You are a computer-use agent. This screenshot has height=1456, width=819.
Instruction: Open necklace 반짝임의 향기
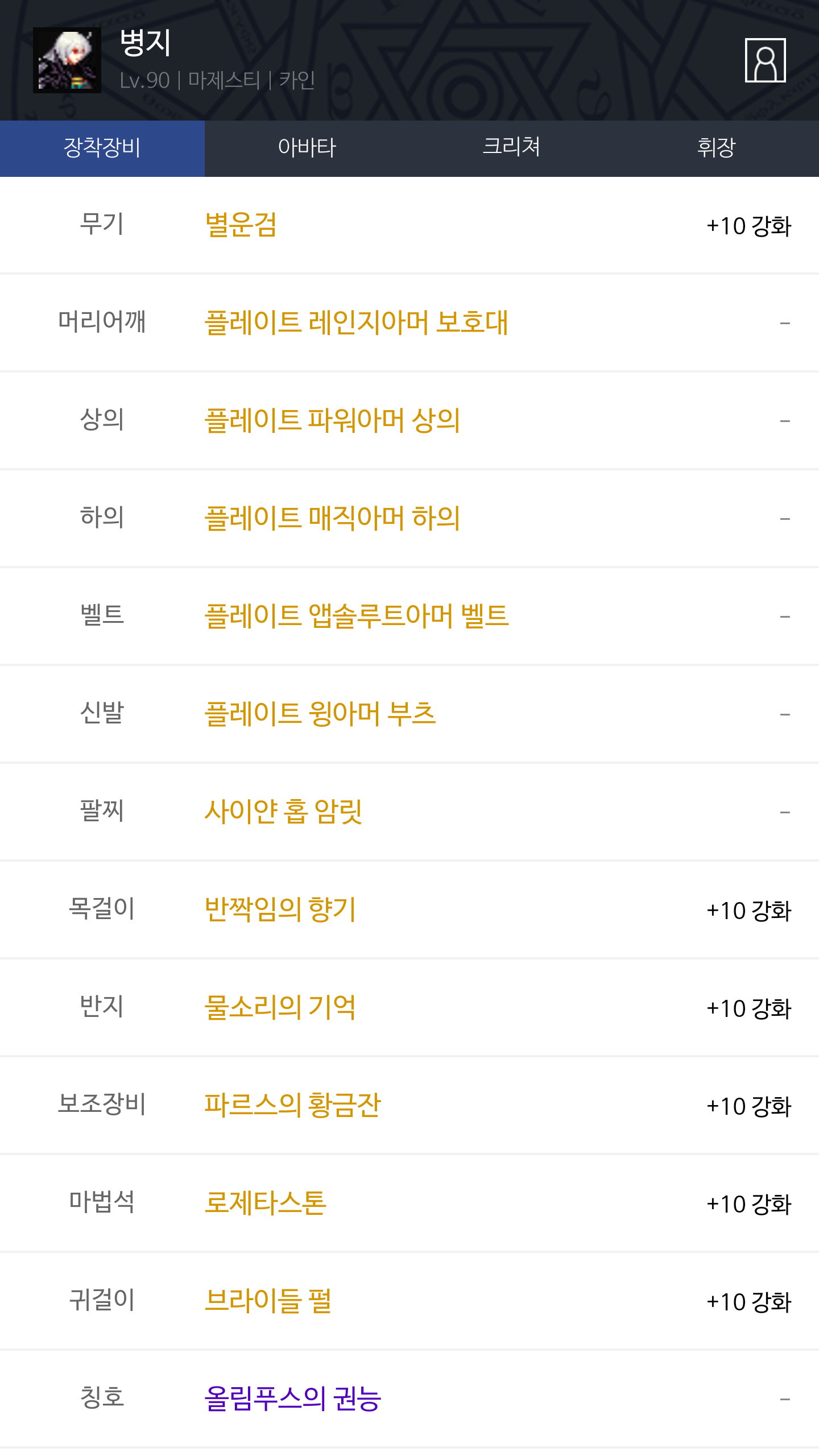[280, 910]
